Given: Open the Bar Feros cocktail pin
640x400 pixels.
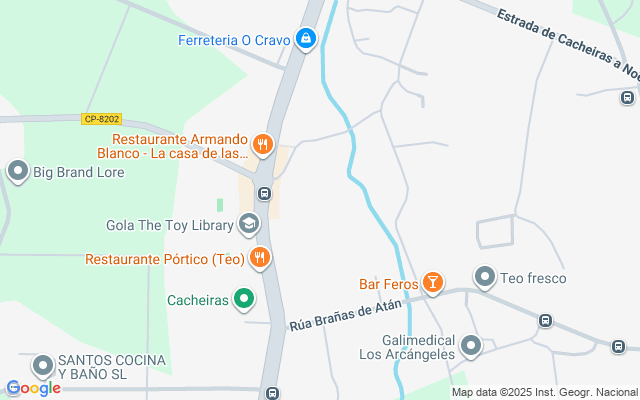Looking at the screenshot, I should click(x=433, y=283).
